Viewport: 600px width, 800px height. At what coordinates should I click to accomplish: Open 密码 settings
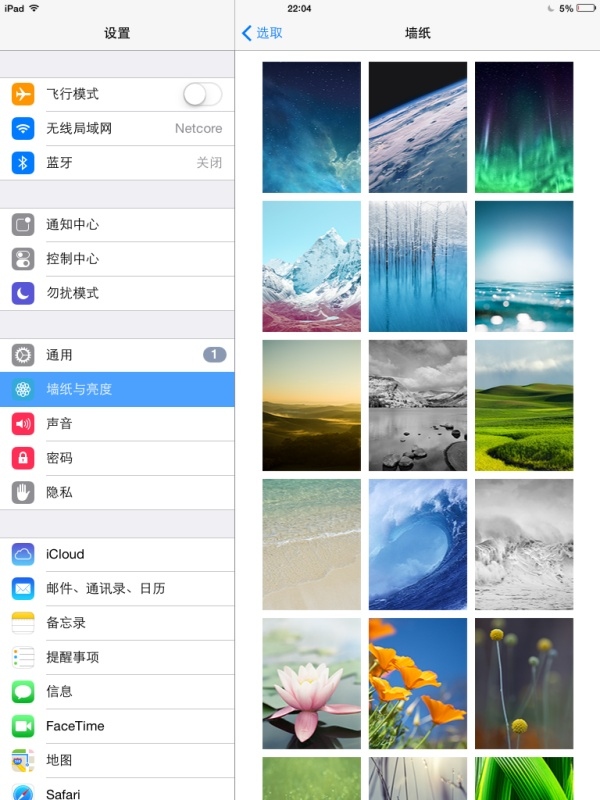(117, 458)
